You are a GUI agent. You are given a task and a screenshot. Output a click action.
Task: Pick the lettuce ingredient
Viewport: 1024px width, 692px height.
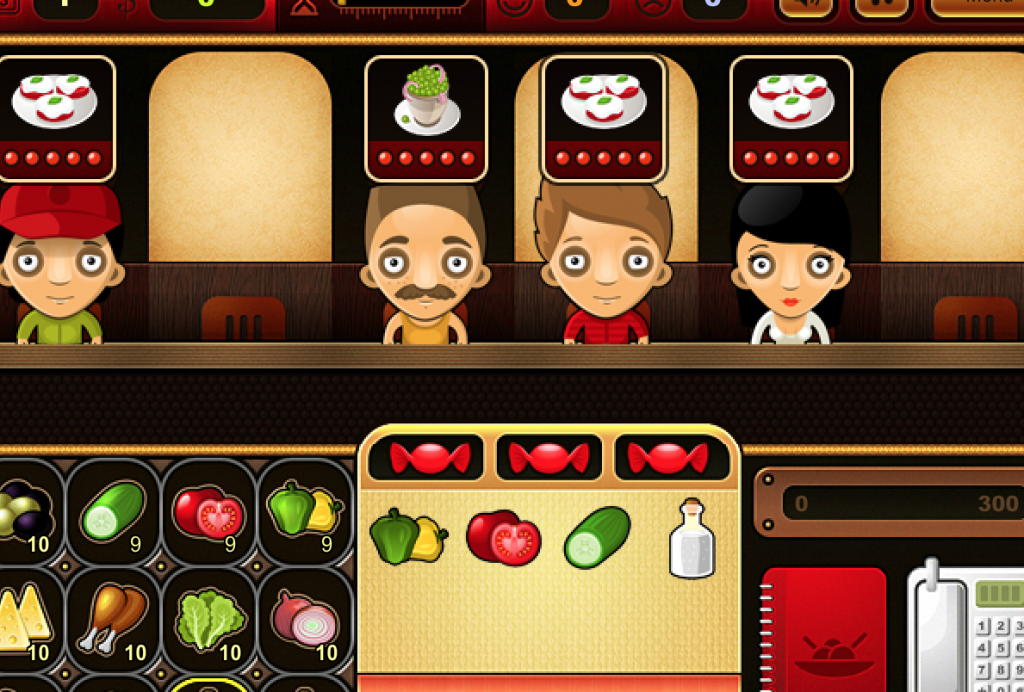tap(208, 620)
